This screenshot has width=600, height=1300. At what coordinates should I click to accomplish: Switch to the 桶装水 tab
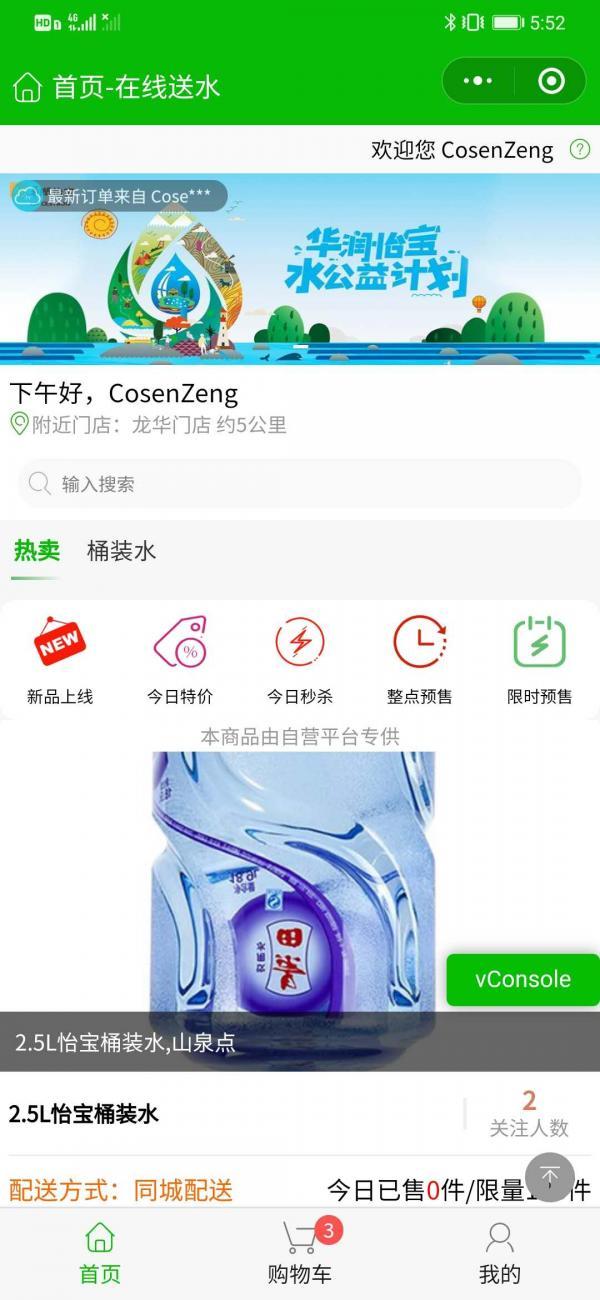[x=121, y=551]
